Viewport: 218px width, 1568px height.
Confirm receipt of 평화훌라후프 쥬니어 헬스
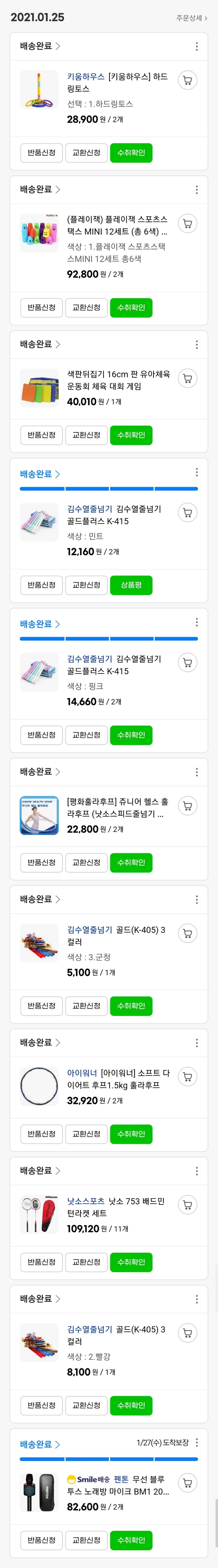point(131,862)
